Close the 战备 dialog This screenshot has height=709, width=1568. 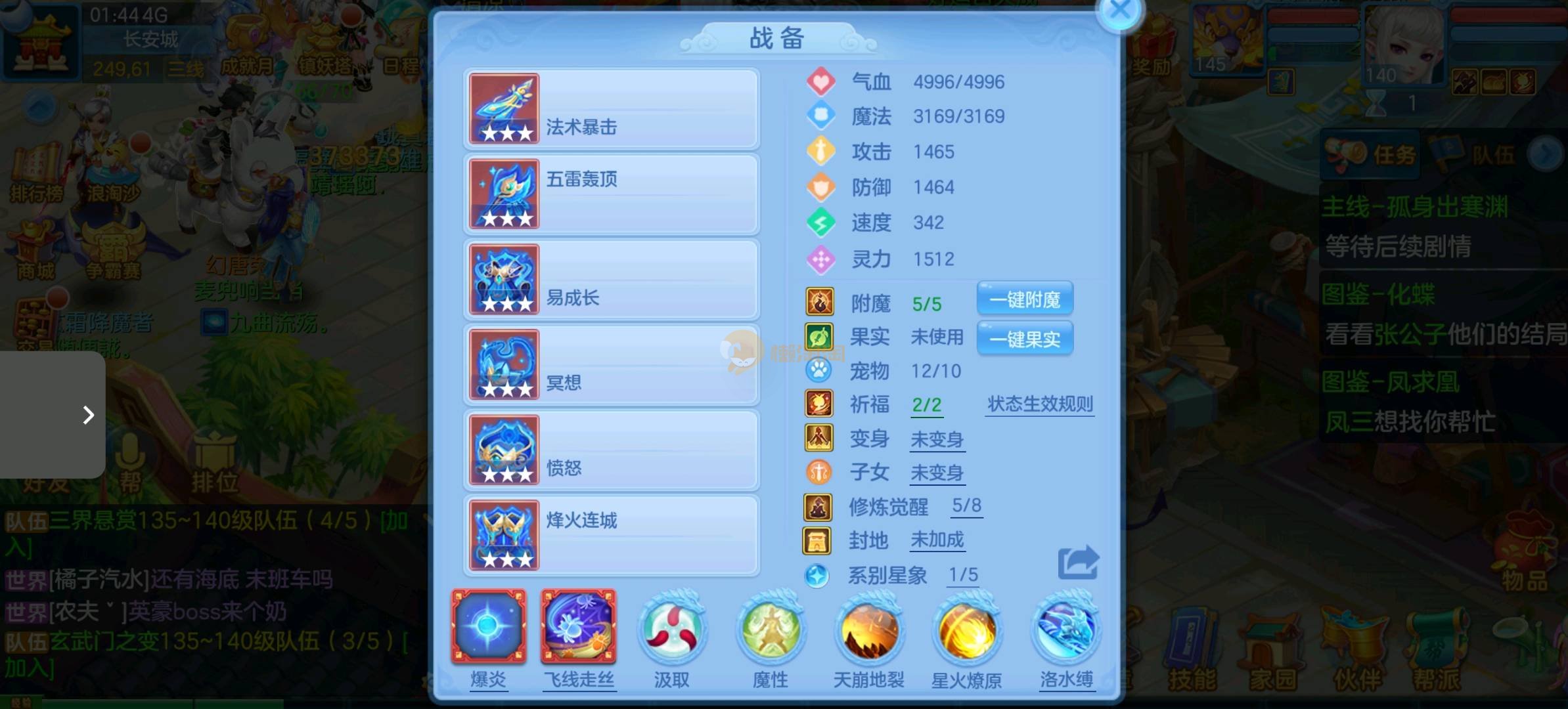click(x=1119, y=11)
